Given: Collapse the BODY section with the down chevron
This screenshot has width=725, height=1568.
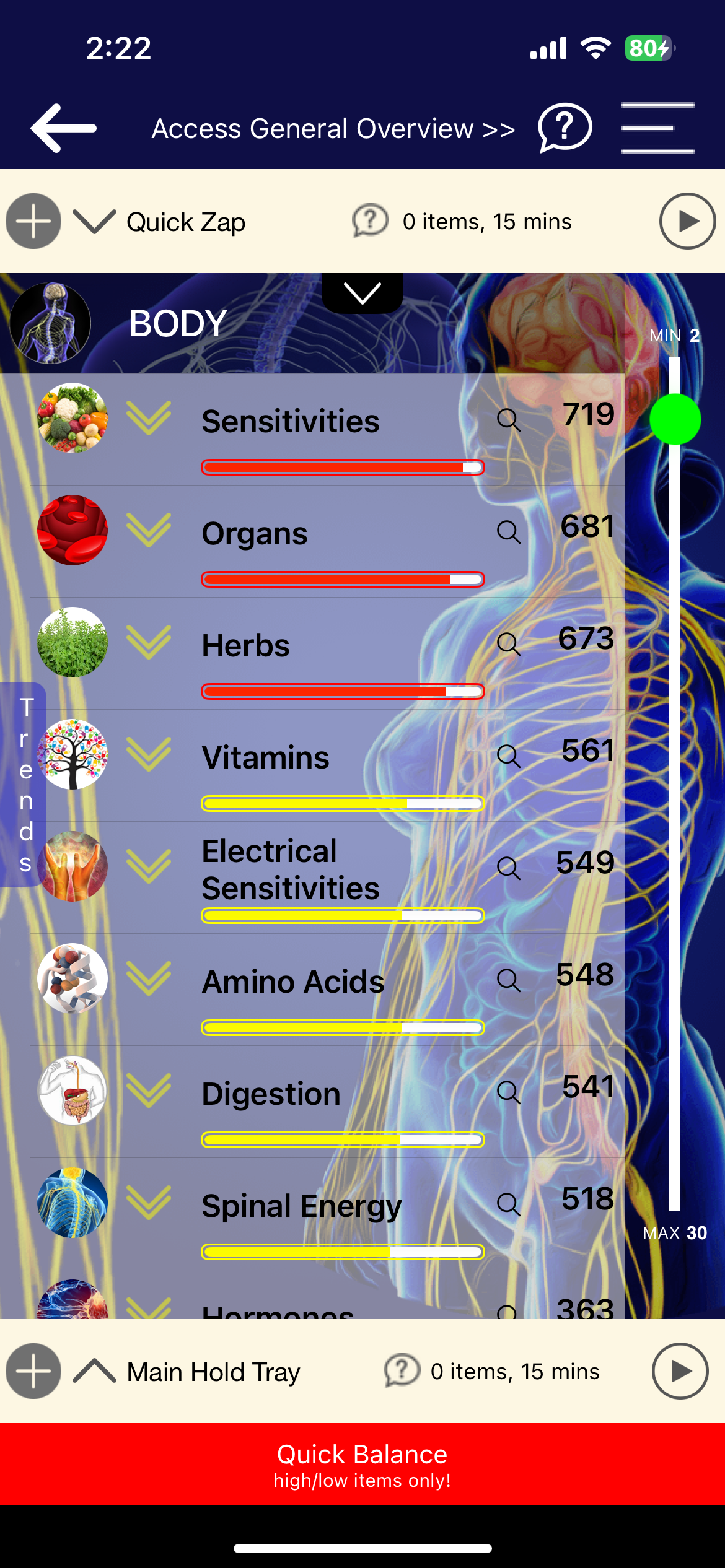Looking at the screenshot, I should [x=362, y=293].
